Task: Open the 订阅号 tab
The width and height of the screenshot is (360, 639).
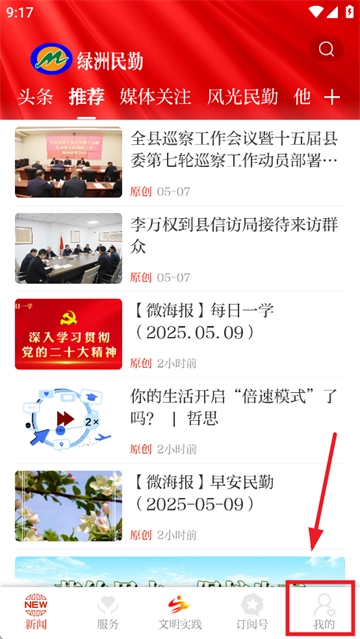Action: [x=252, y=611]
